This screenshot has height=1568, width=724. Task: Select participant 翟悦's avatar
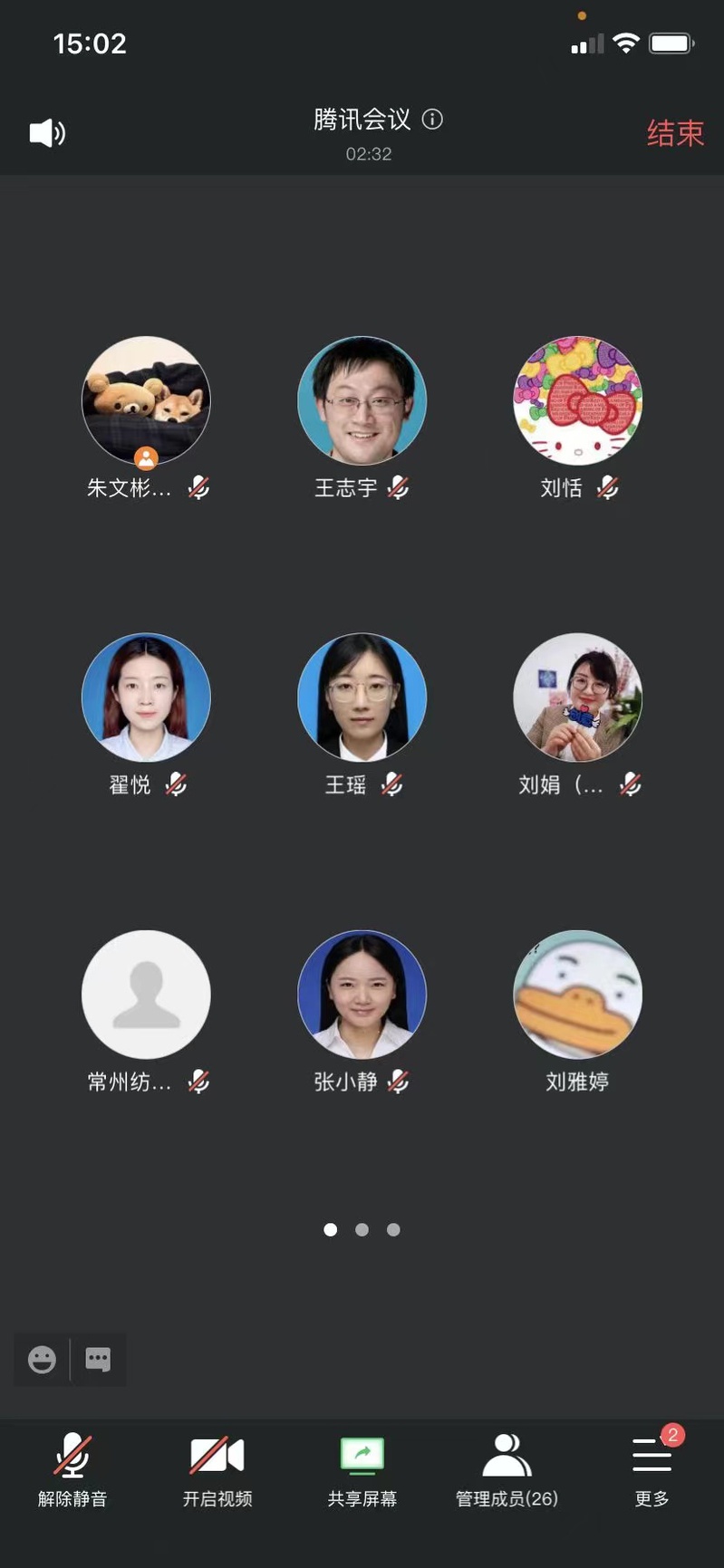coord(146,697)
